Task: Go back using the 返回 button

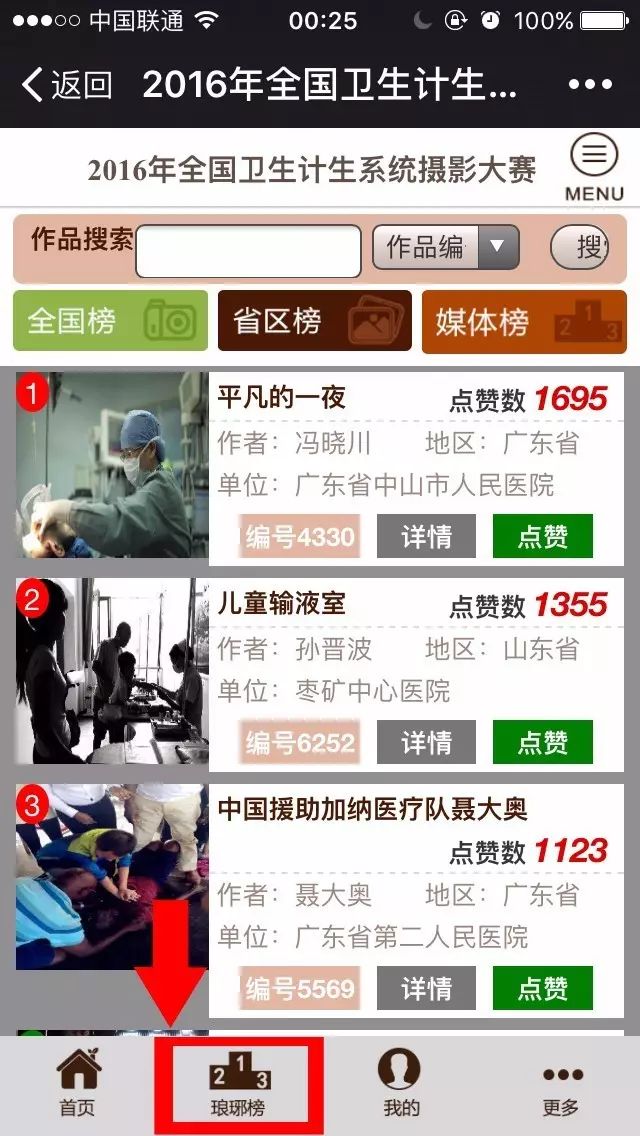Action: click(68, 85)
